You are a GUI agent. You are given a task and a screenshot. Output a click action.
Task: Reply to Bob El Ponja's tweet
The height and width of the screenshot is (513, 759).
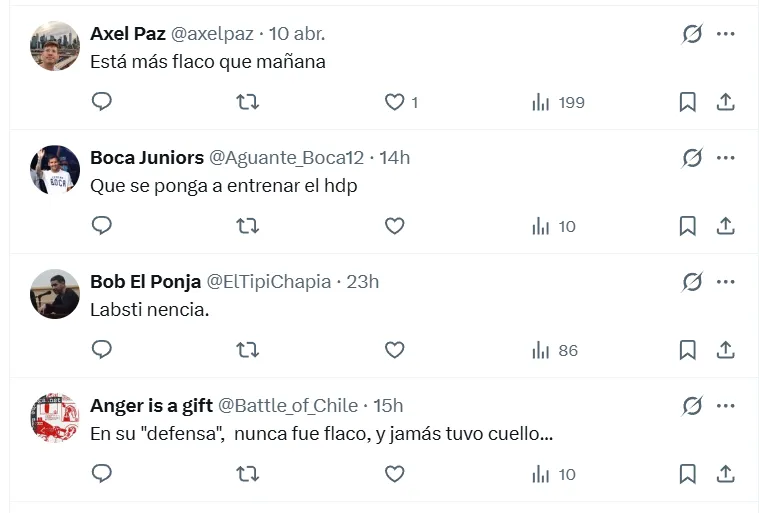pyautogui.click(x=102, y=350)
